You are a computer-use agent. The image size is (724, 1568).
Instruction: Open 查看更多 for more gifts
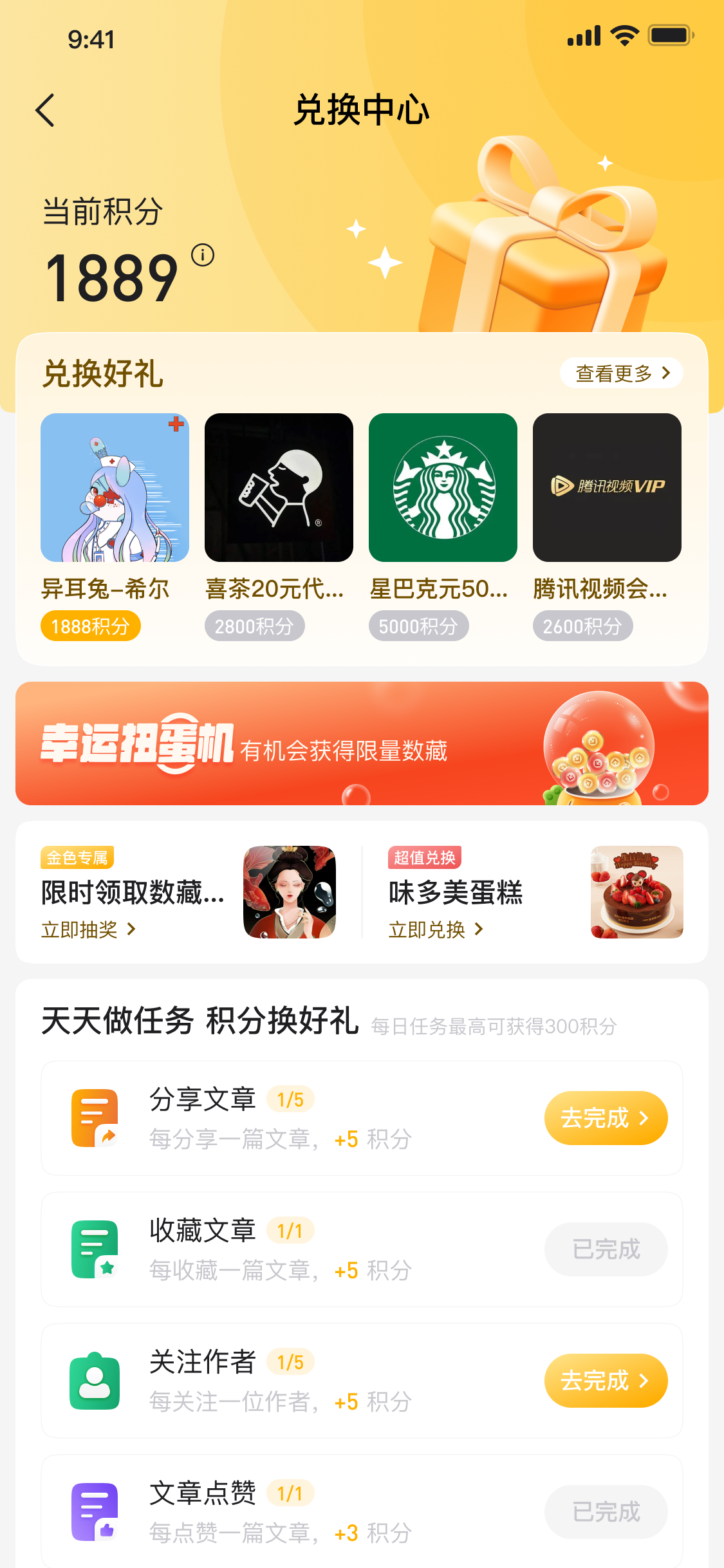point(621,373)
